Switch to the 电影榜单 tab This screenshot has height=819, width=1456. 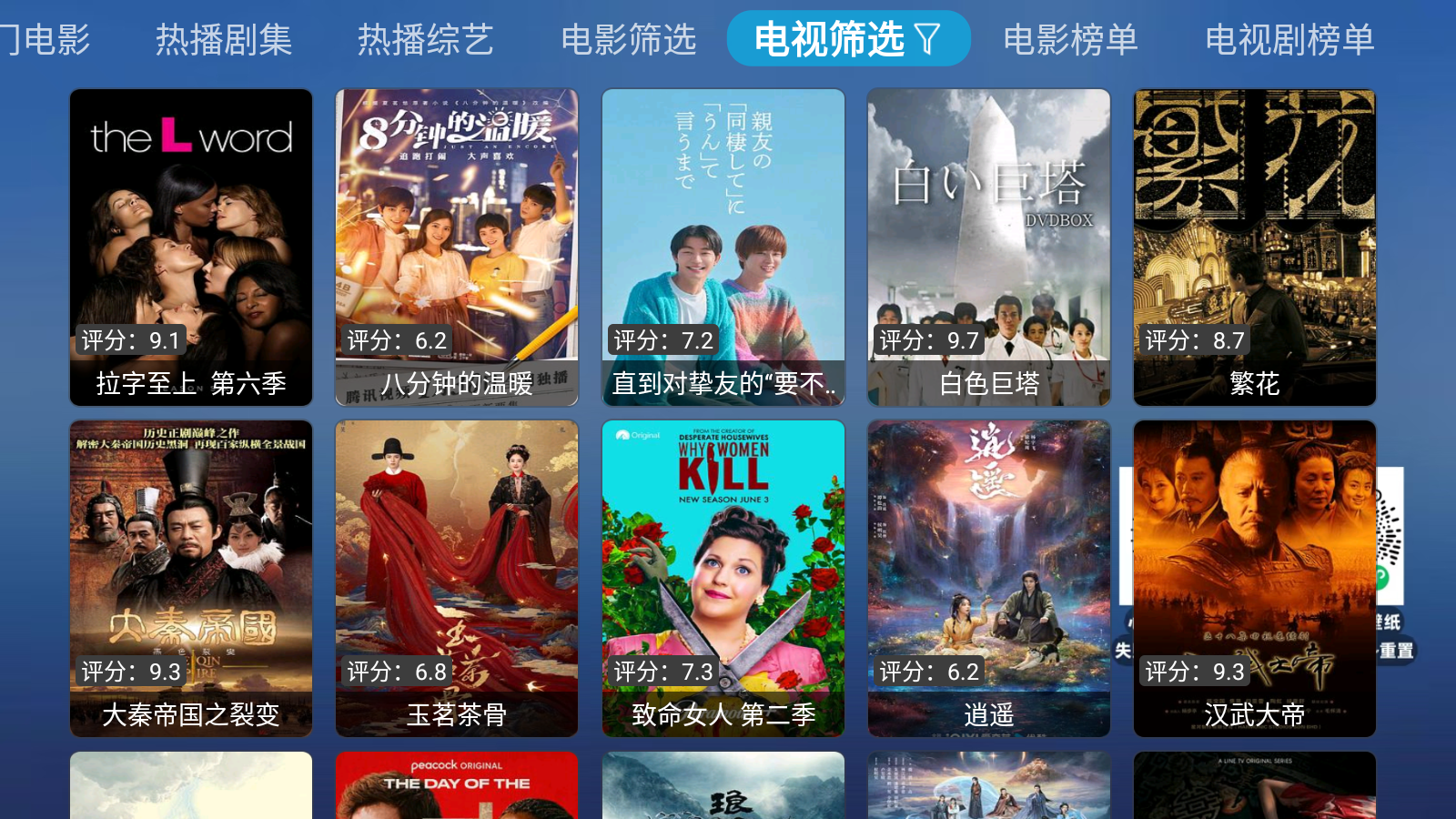click(x=1070, y=39)
